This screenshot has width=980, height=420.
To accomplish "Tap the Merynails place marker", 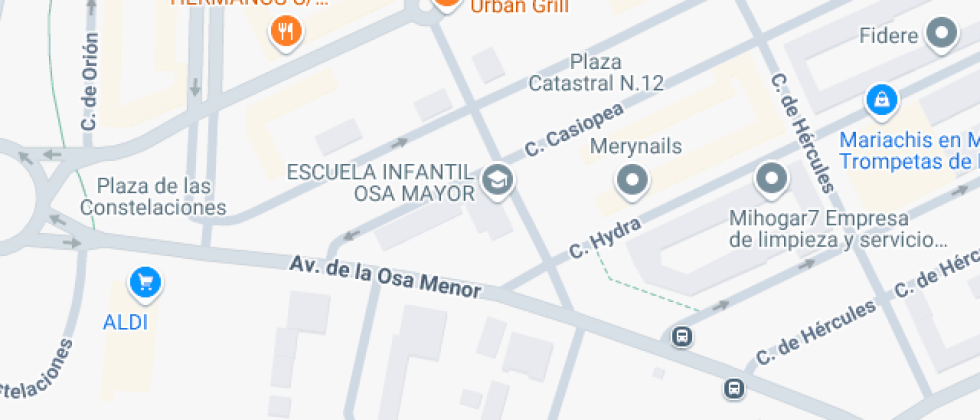I will click(x=632, y=181).
